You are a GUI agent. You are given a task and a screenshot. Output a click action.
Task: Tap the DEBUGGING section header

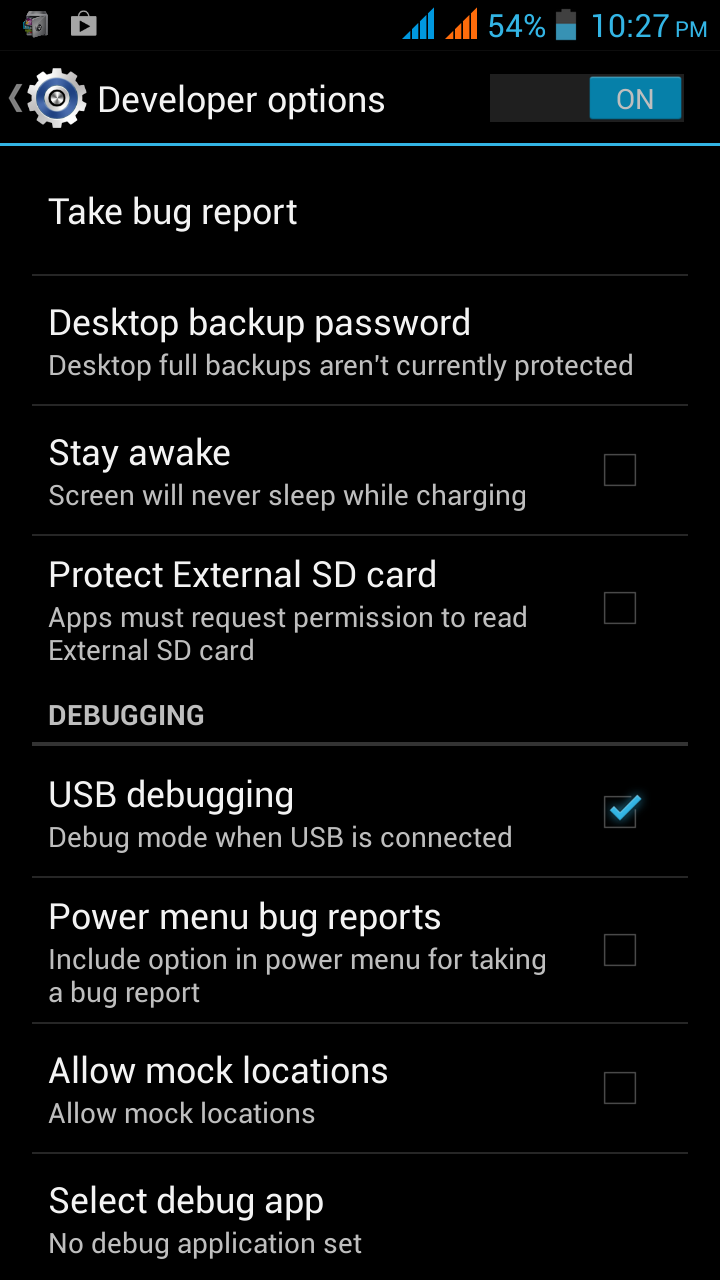[x=126, y=715]
